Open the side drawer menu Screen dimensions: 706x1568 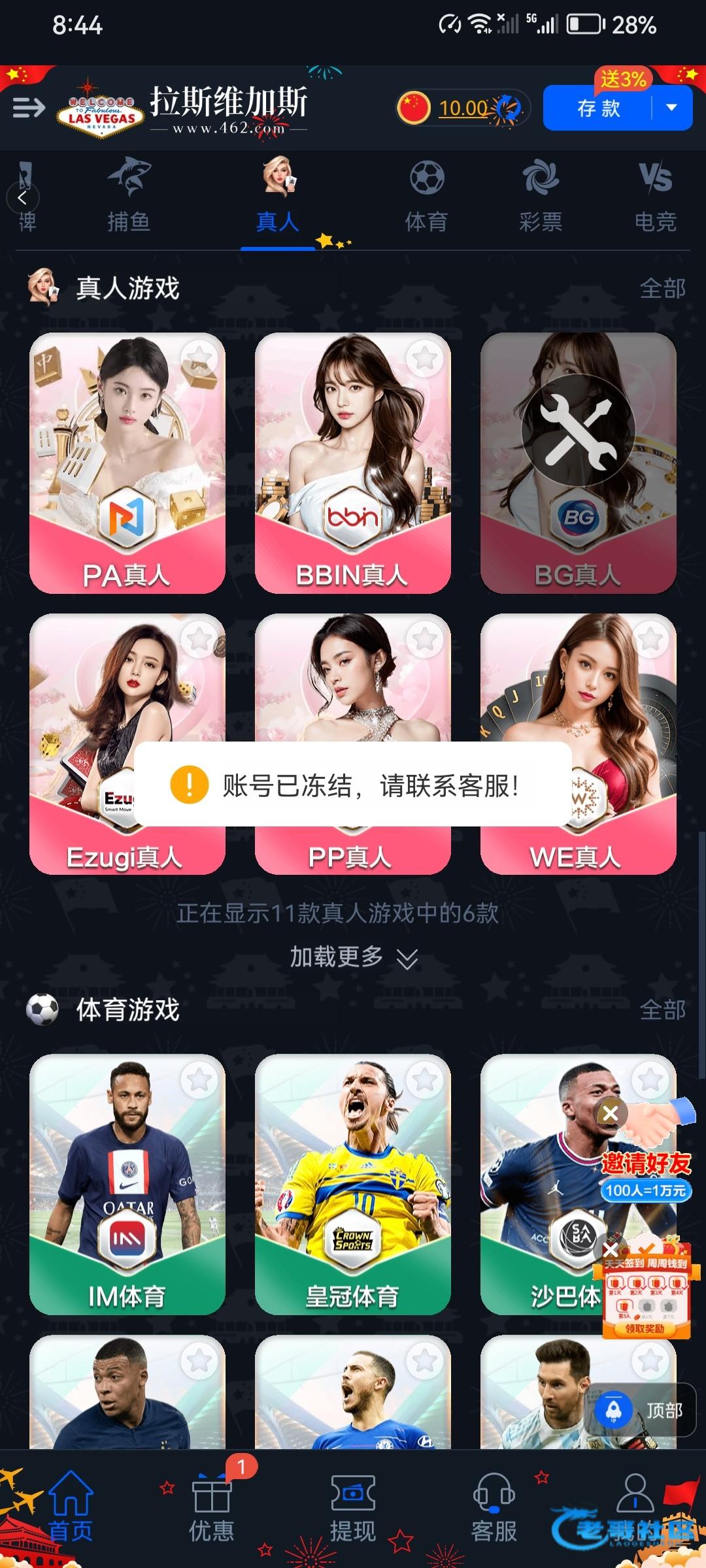click(29, 107)
